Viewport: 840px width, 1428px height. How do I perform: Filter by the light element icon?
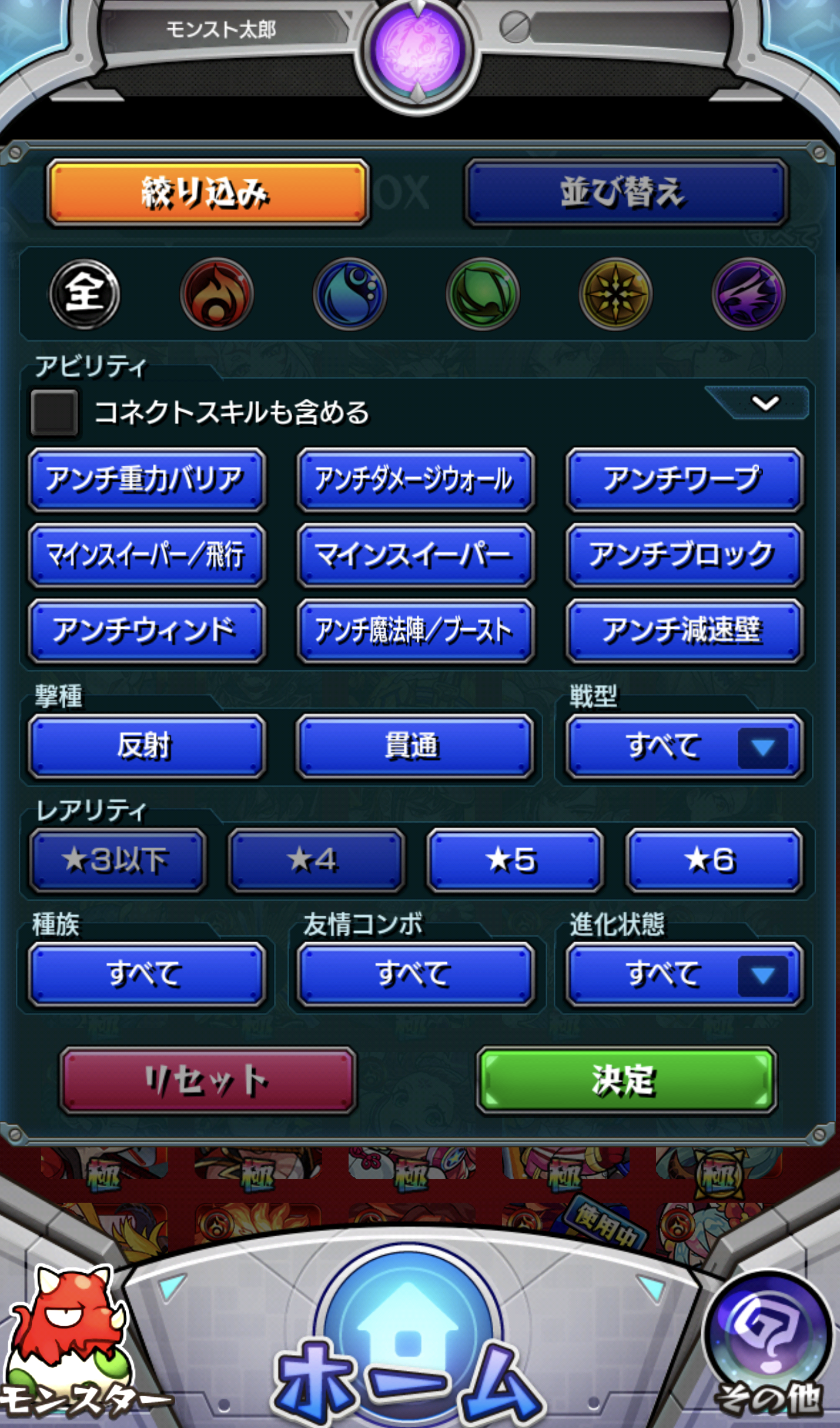pos(615,293)
